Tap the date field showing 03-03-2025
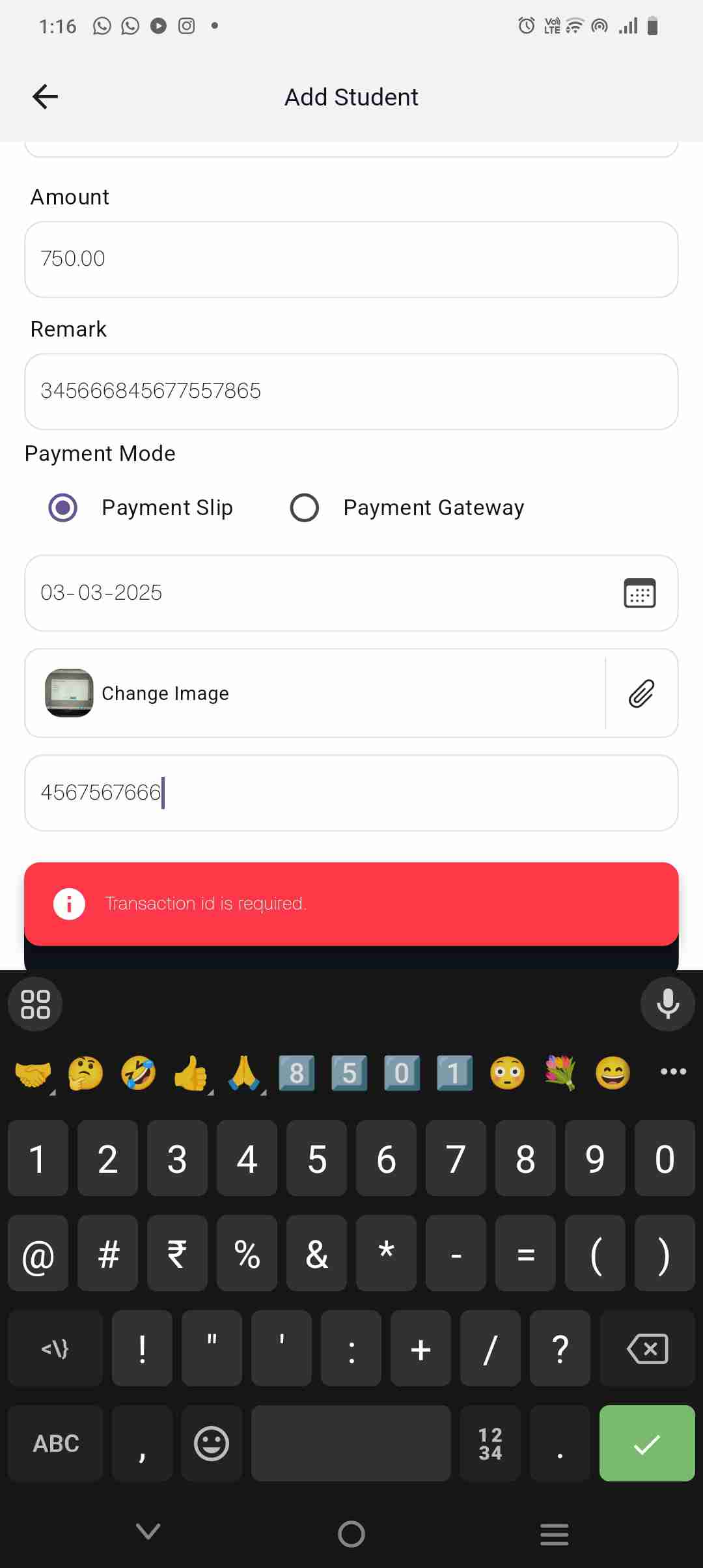 click(312, 593)
